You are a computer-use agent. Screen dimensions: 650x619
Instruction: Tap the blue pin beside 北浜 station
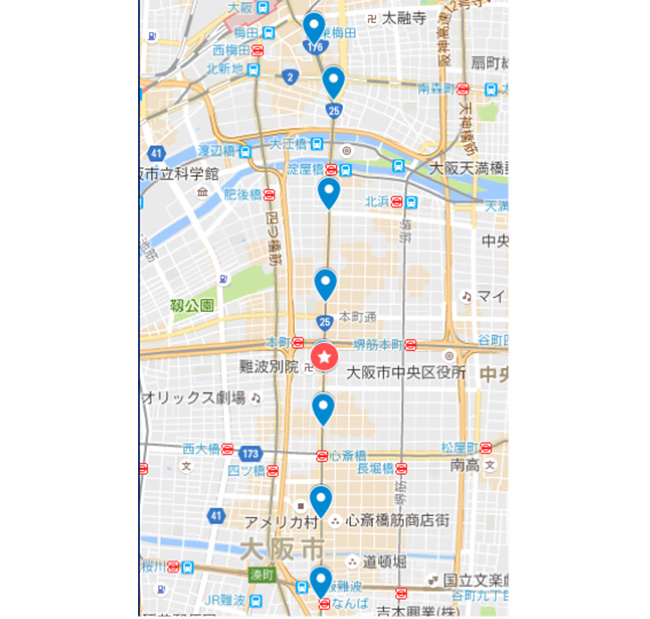click(328, 191)
